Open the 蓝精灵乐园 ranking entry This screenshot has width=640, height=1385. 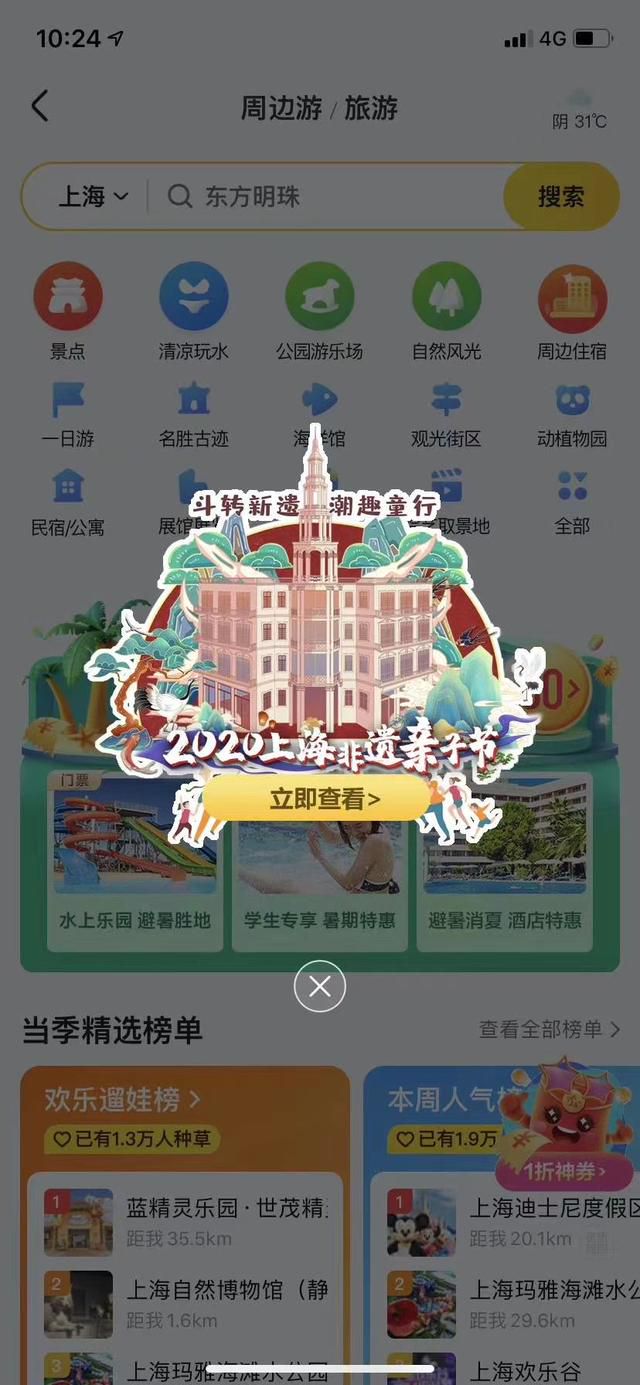(x=190, y=1221)
